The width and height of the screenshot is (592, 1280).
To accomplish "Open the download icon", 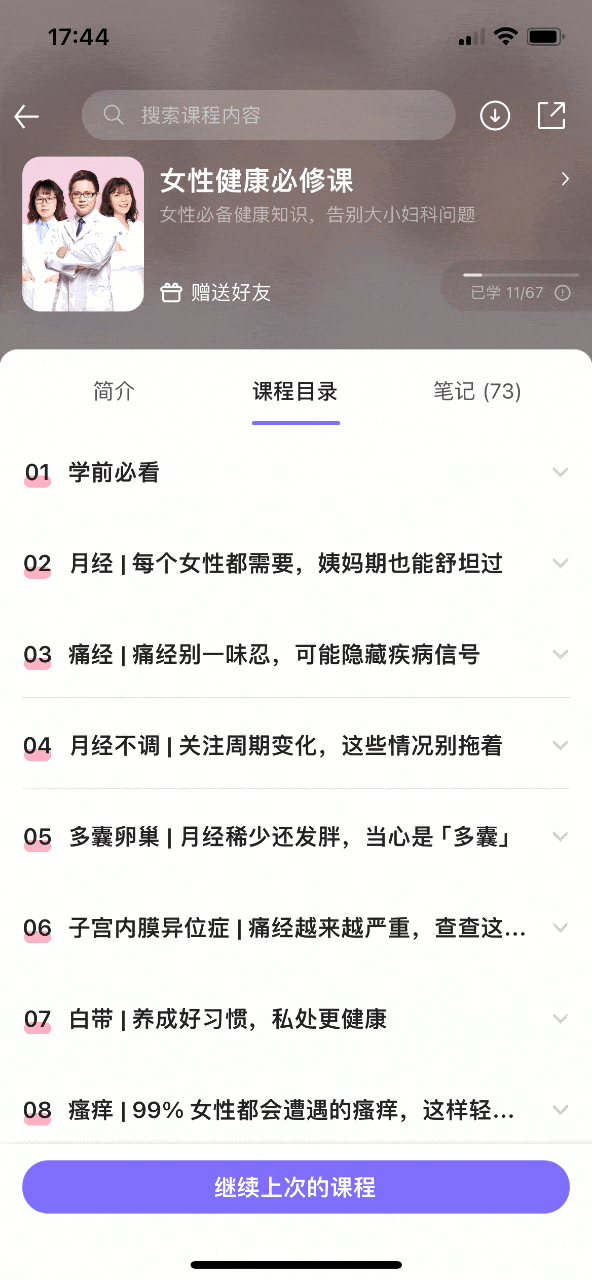I will 495,116.
